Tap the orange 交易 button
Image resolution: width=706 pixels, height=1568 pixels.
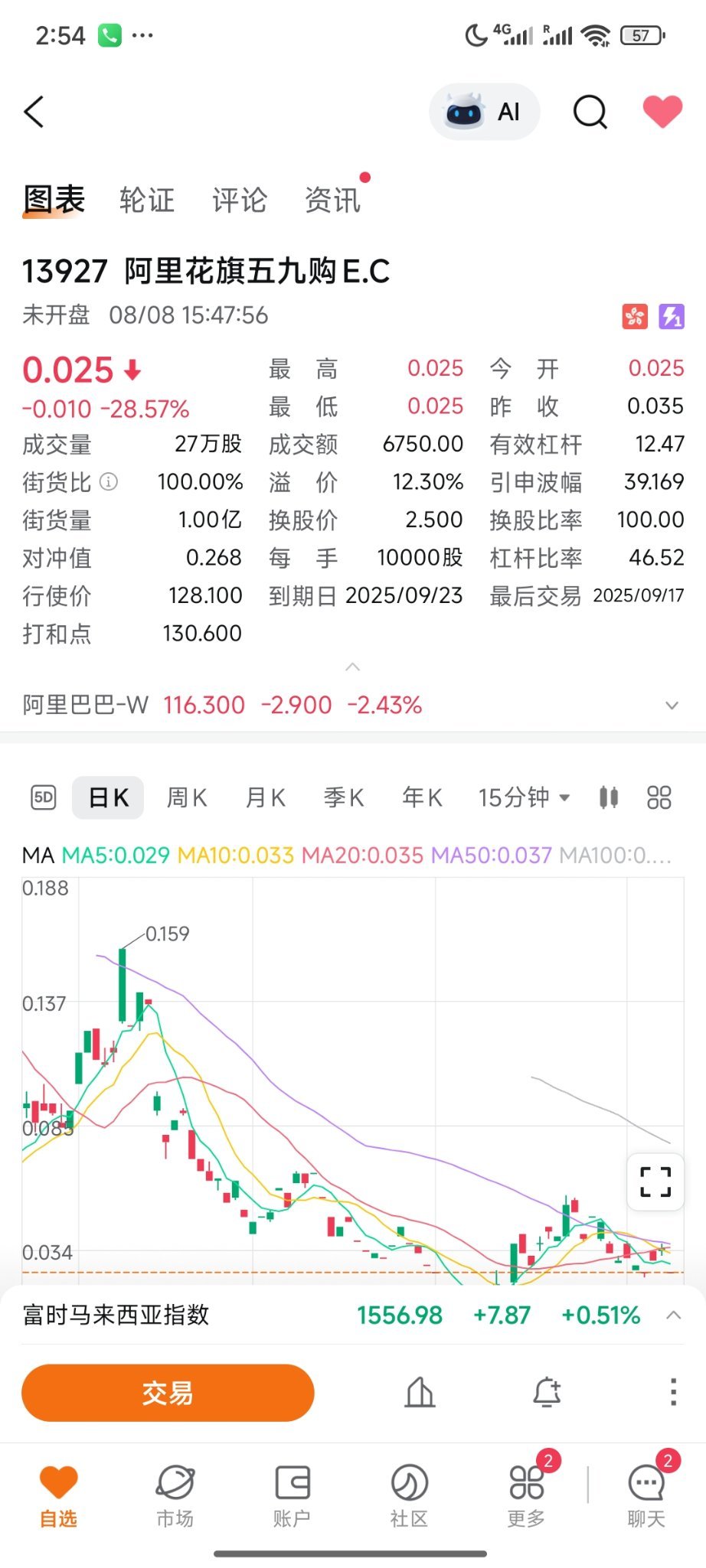pyautogui.click(x=168, y=1393)
